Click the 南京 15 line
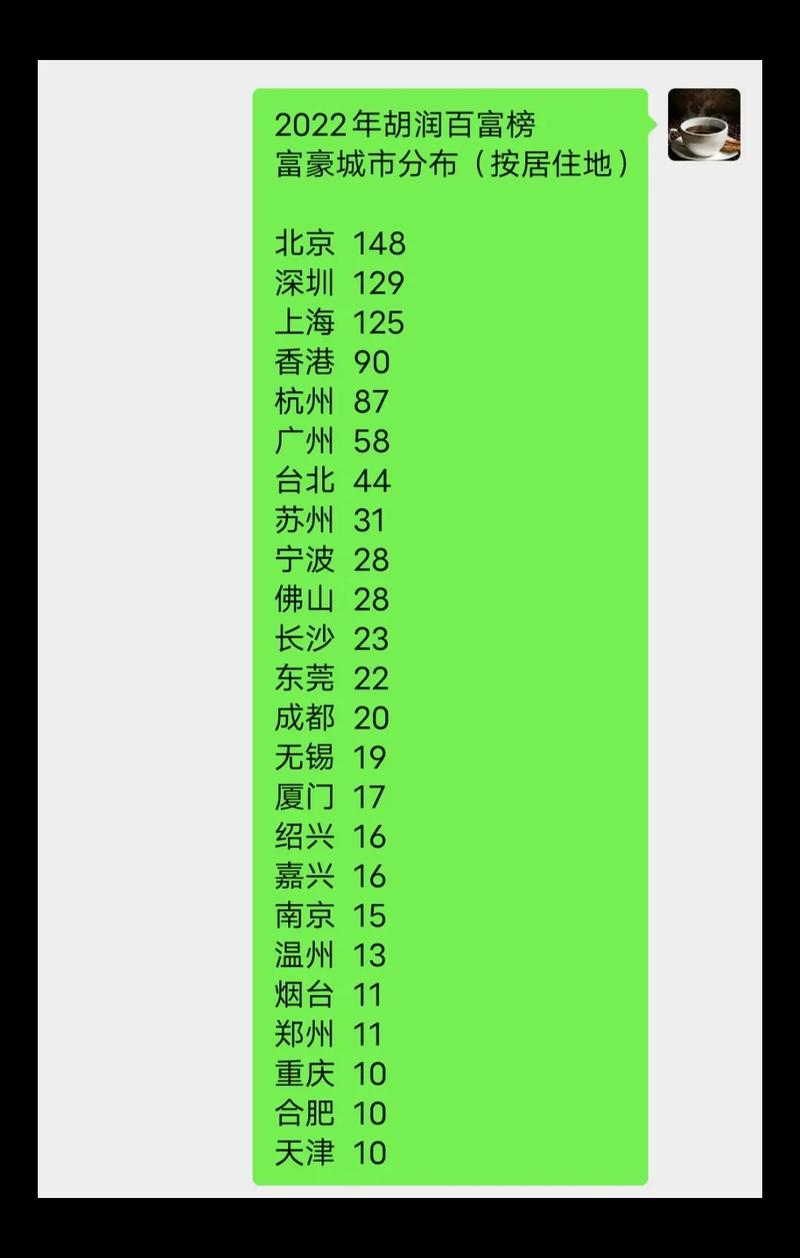 click(x=330, y=916)
